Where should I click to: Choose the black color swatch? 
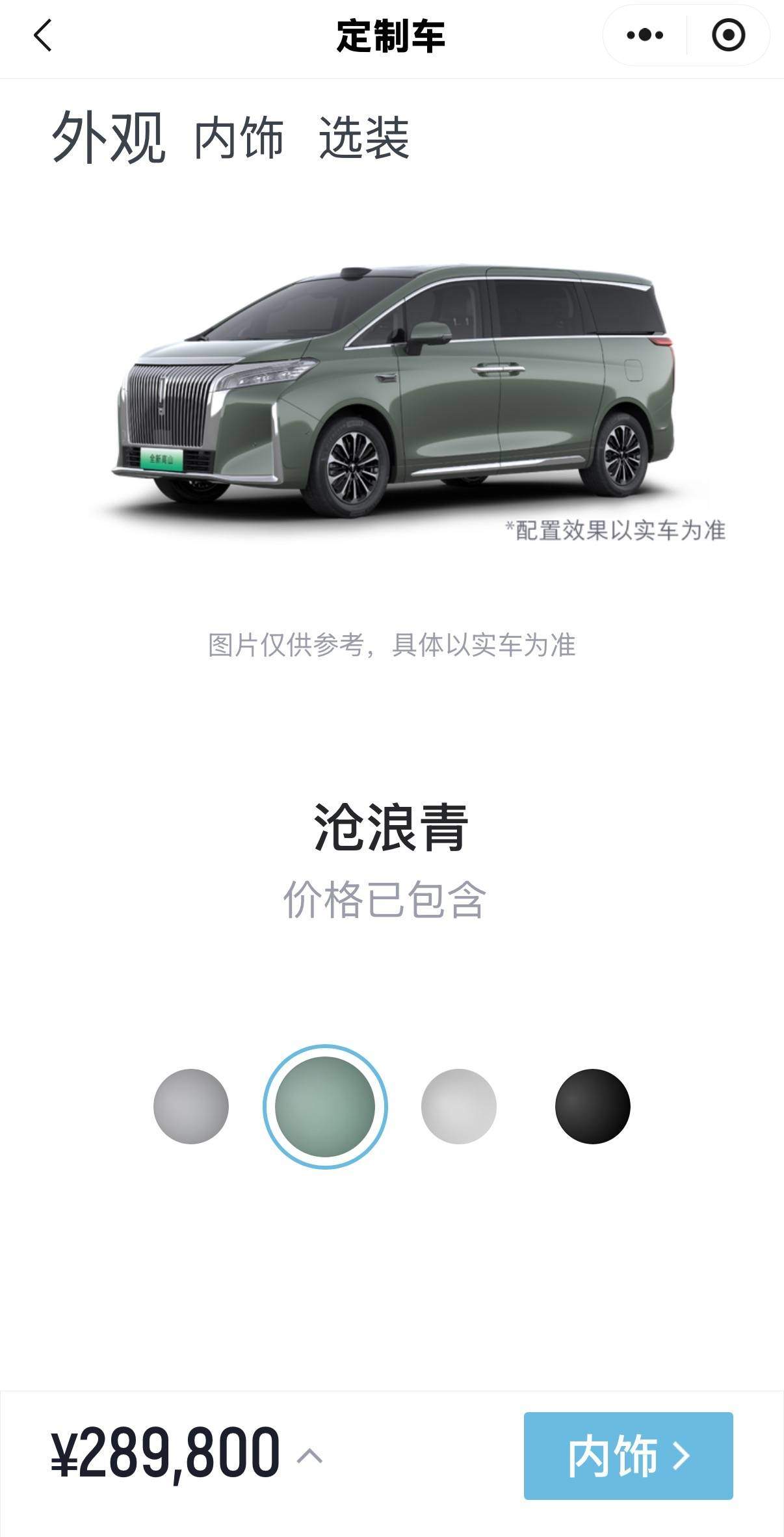[592, 1106]
